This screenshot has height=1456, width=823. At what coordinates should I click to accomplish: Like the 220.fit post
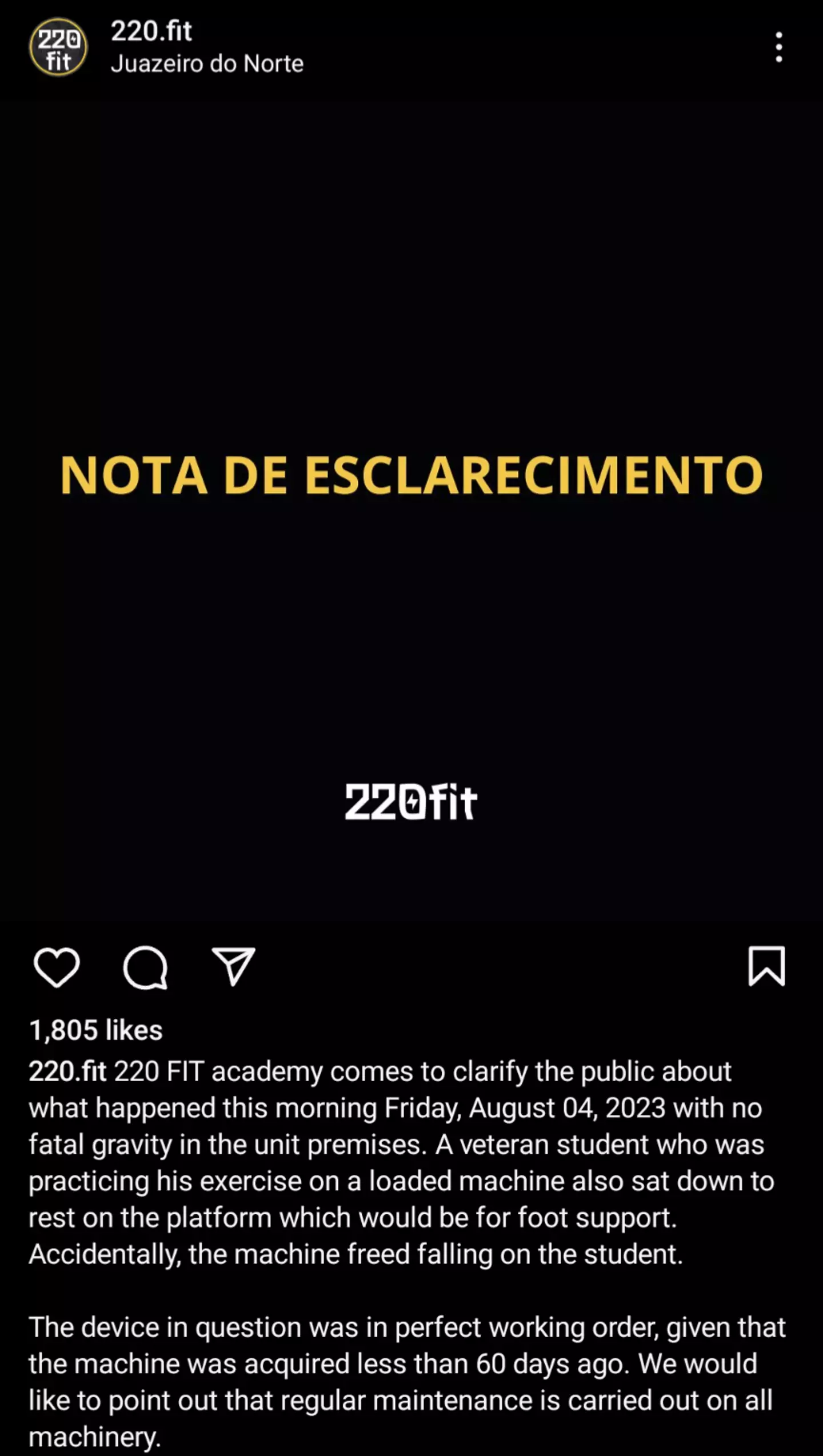[57, 967]
